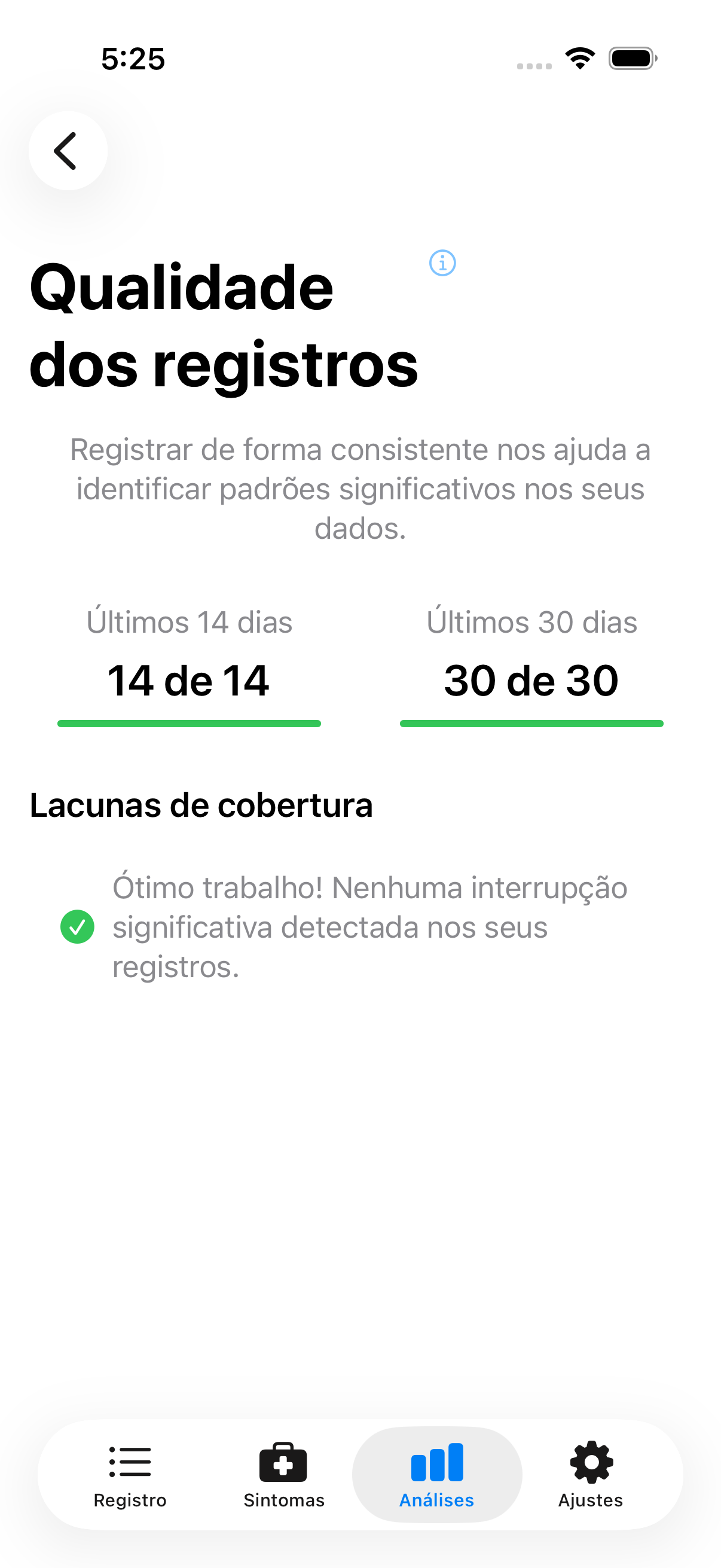
Task: Select the Últimos 14 dias progress bar
Action: coord(188,724)
